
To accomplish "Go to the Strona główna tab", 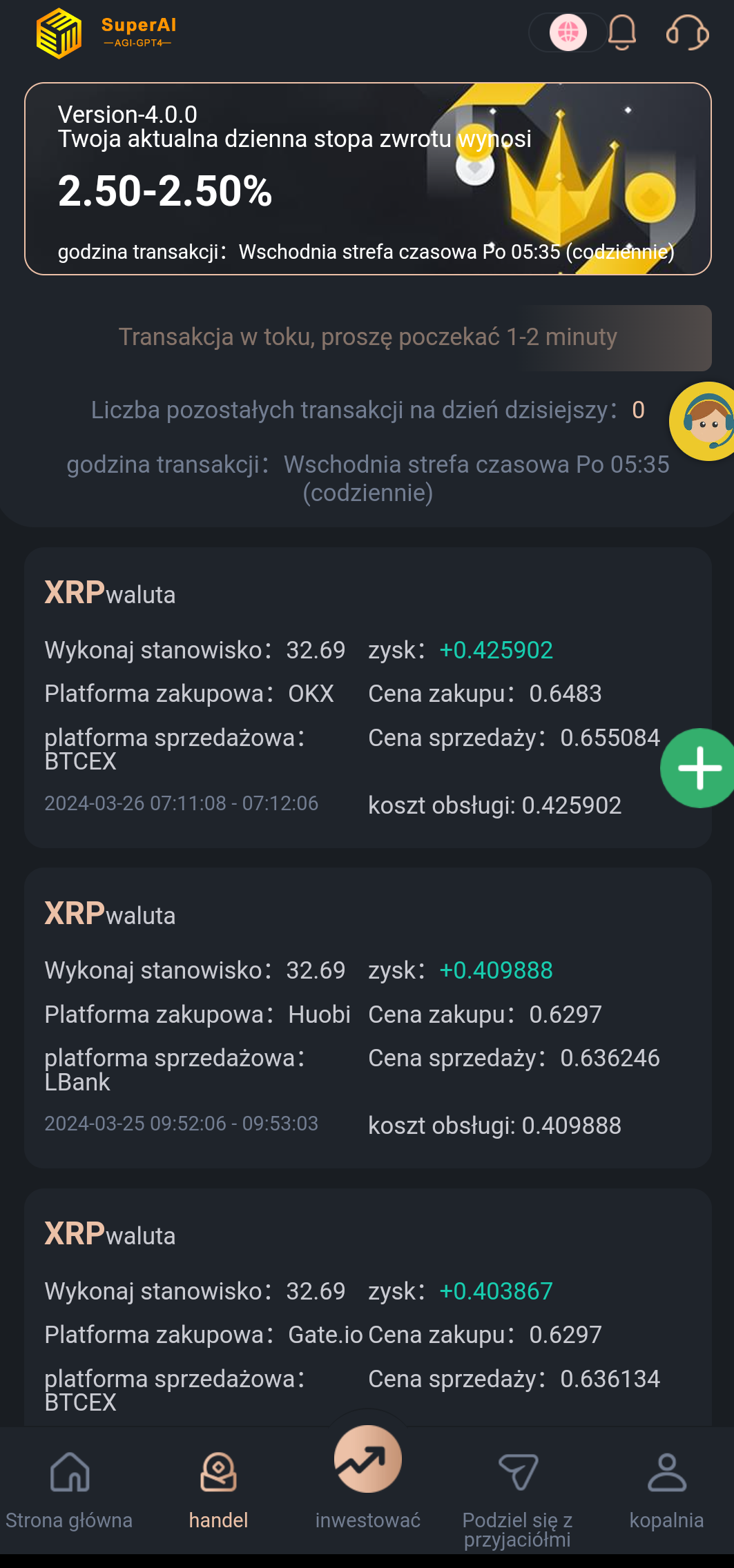I will [x=70, y=1491].
